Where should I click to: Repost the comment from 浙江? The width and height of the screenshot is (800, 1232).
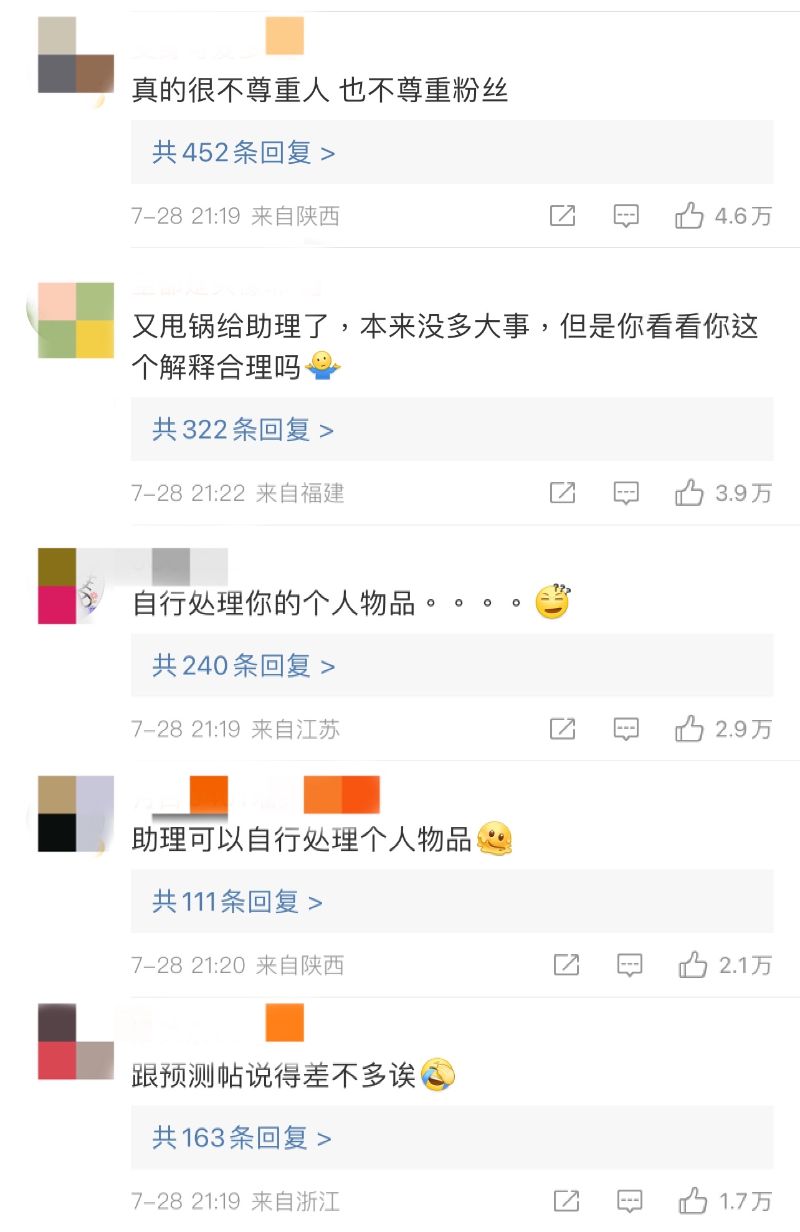pyautogui.click(x=566, y=1201)
